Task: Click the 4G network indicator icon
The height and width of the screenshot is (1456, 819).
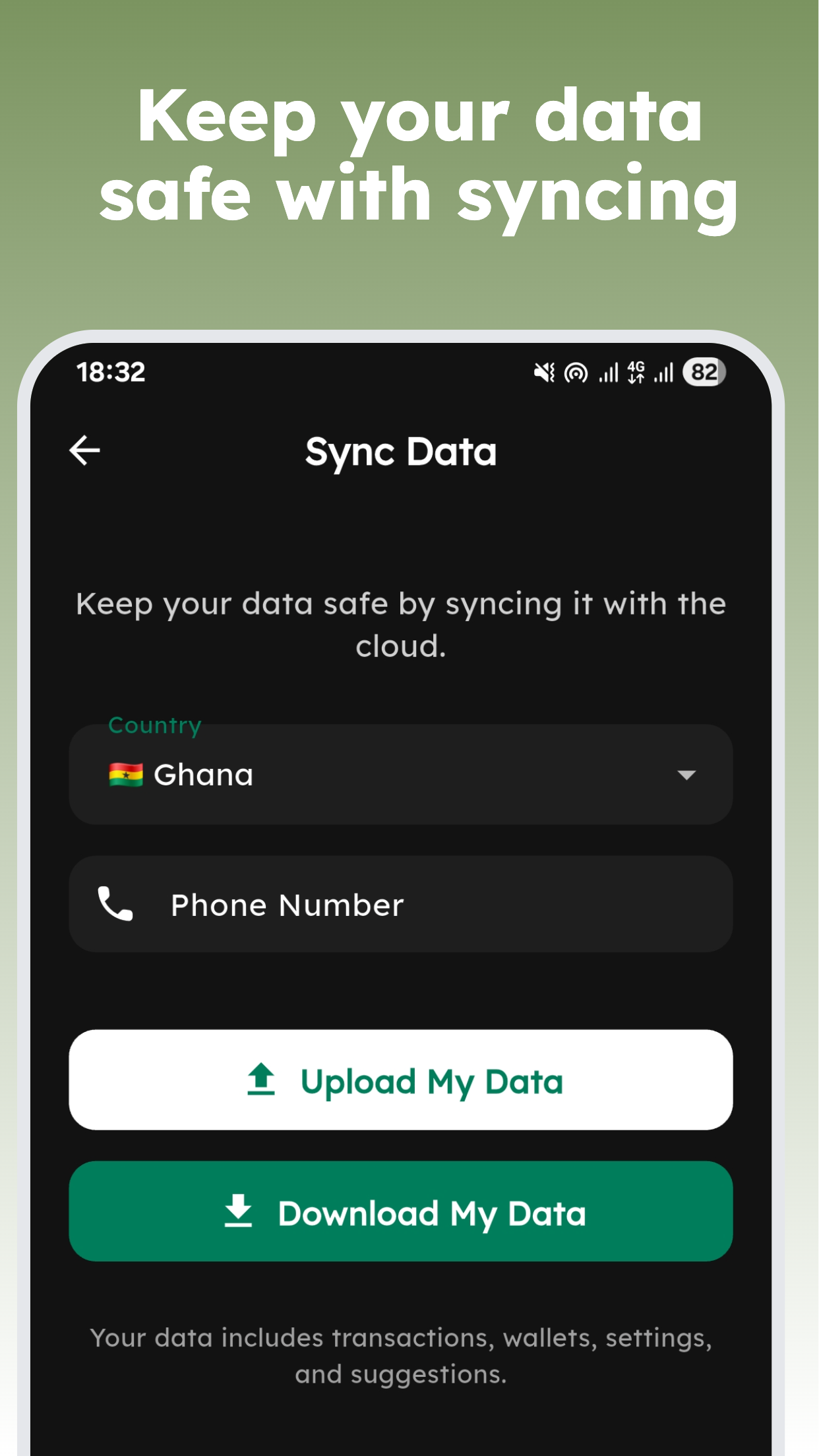Action: point(636,373)
